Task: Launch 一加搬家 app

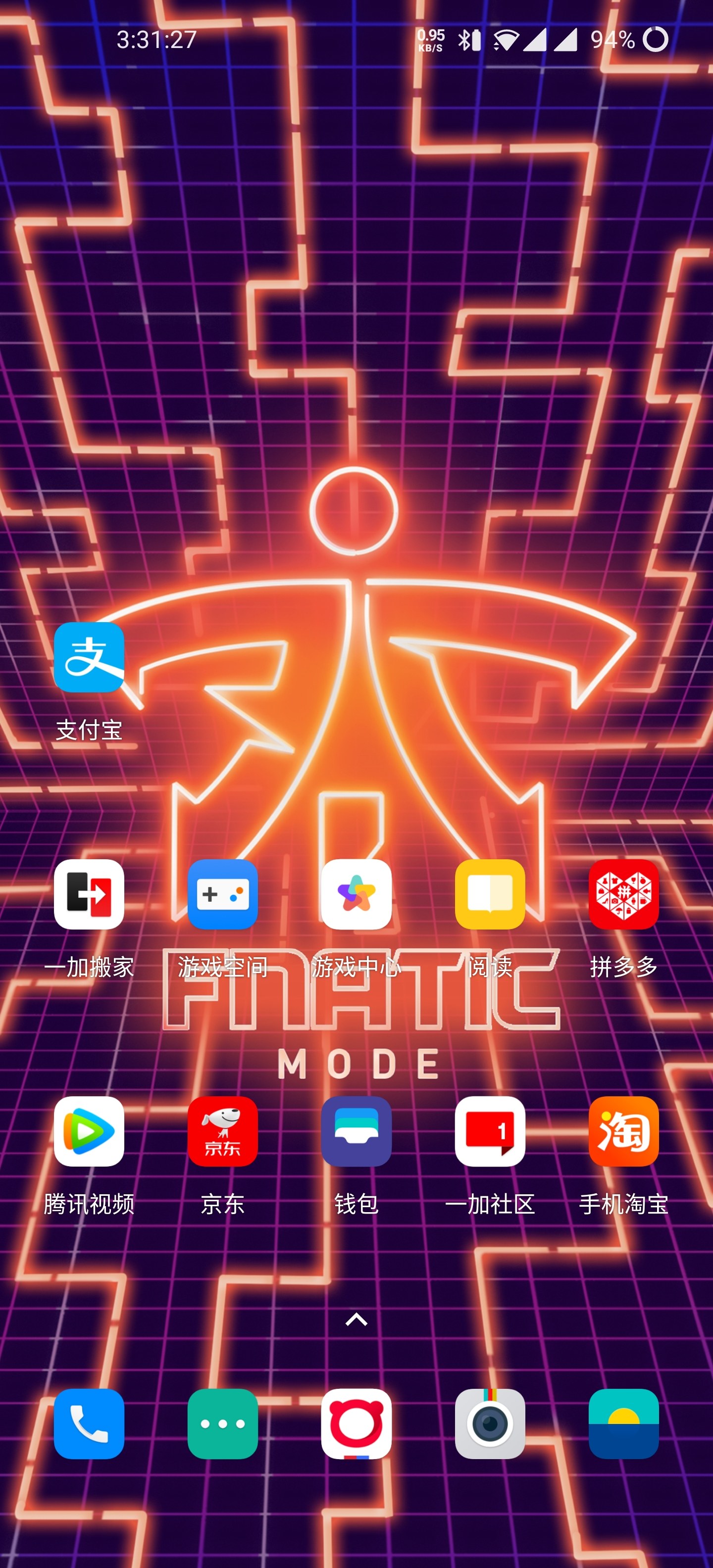Action: coord(89,894)
